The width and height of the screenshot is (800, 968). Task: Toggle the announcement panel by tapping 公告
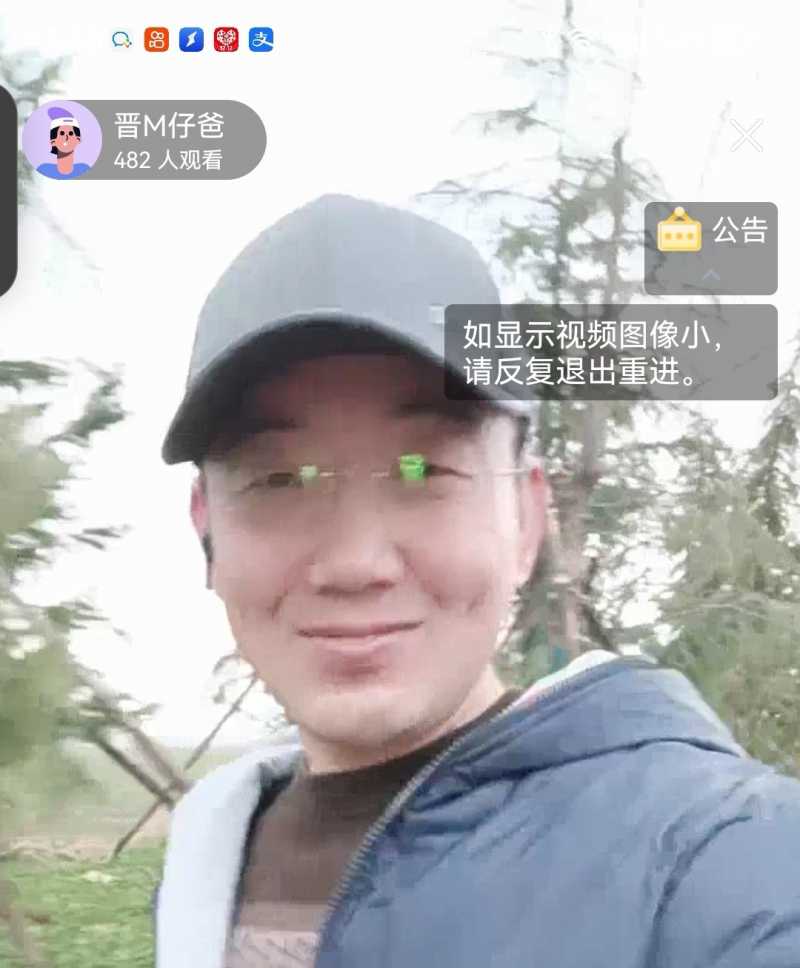pyautogui.click(x=739, y=231)
